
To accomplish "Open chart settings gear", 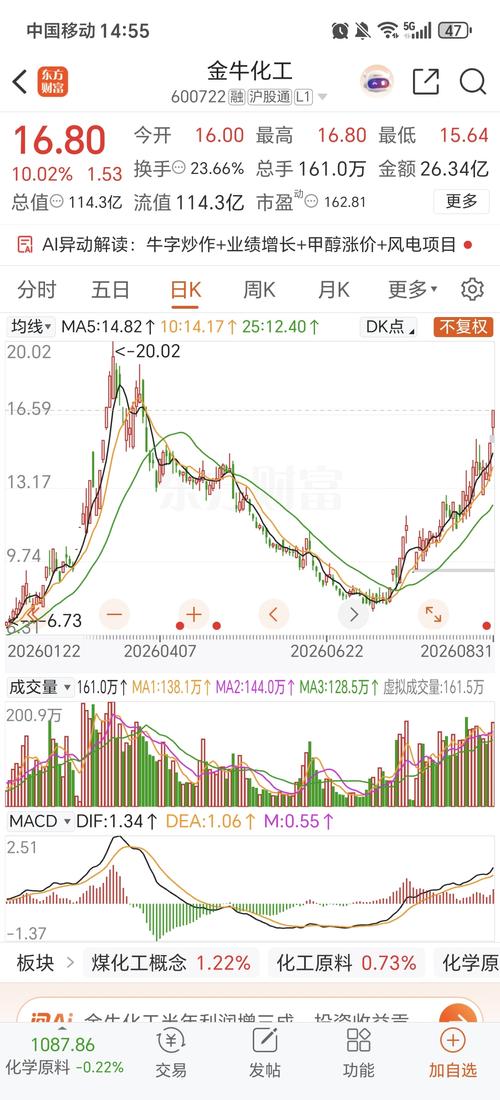I will point(473,289).
